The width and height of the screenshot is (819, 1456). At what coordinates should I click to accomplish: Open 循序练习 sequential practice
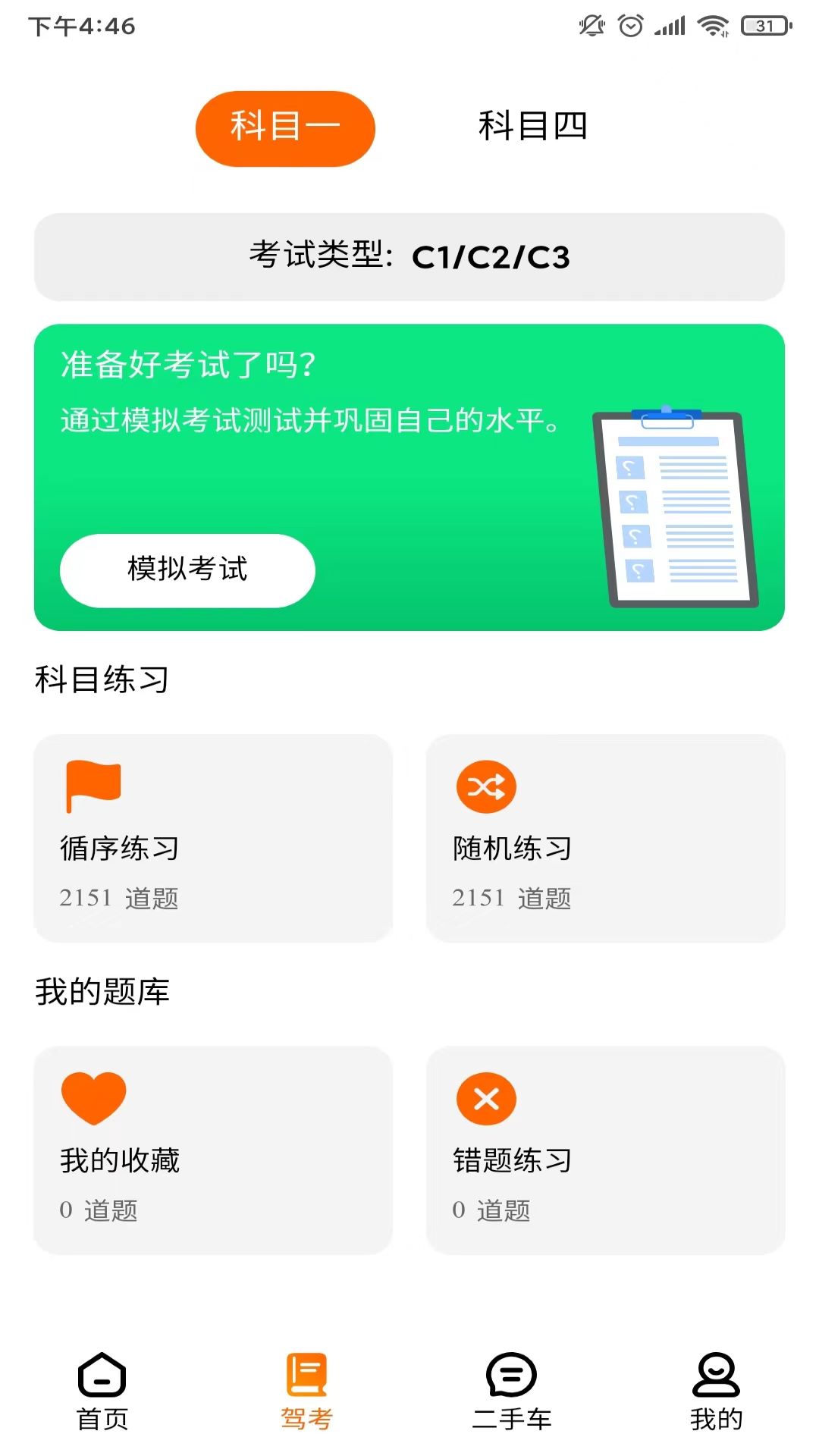point(213,838)
